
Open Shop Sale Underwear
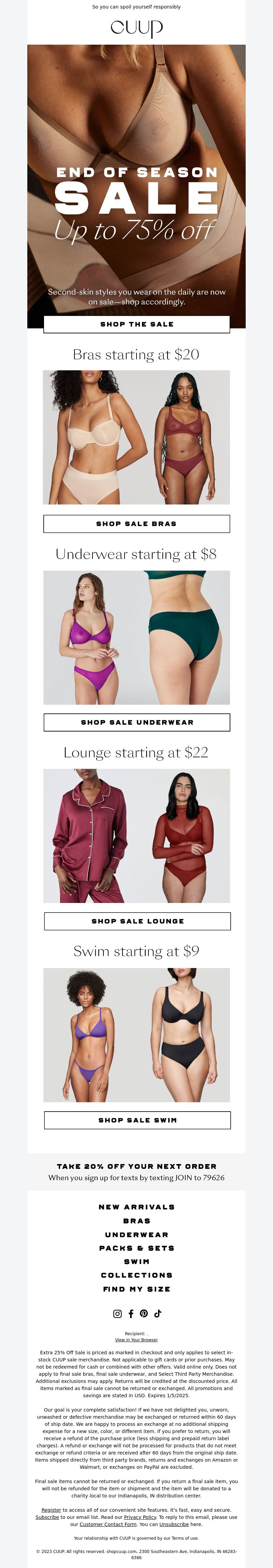136,723
